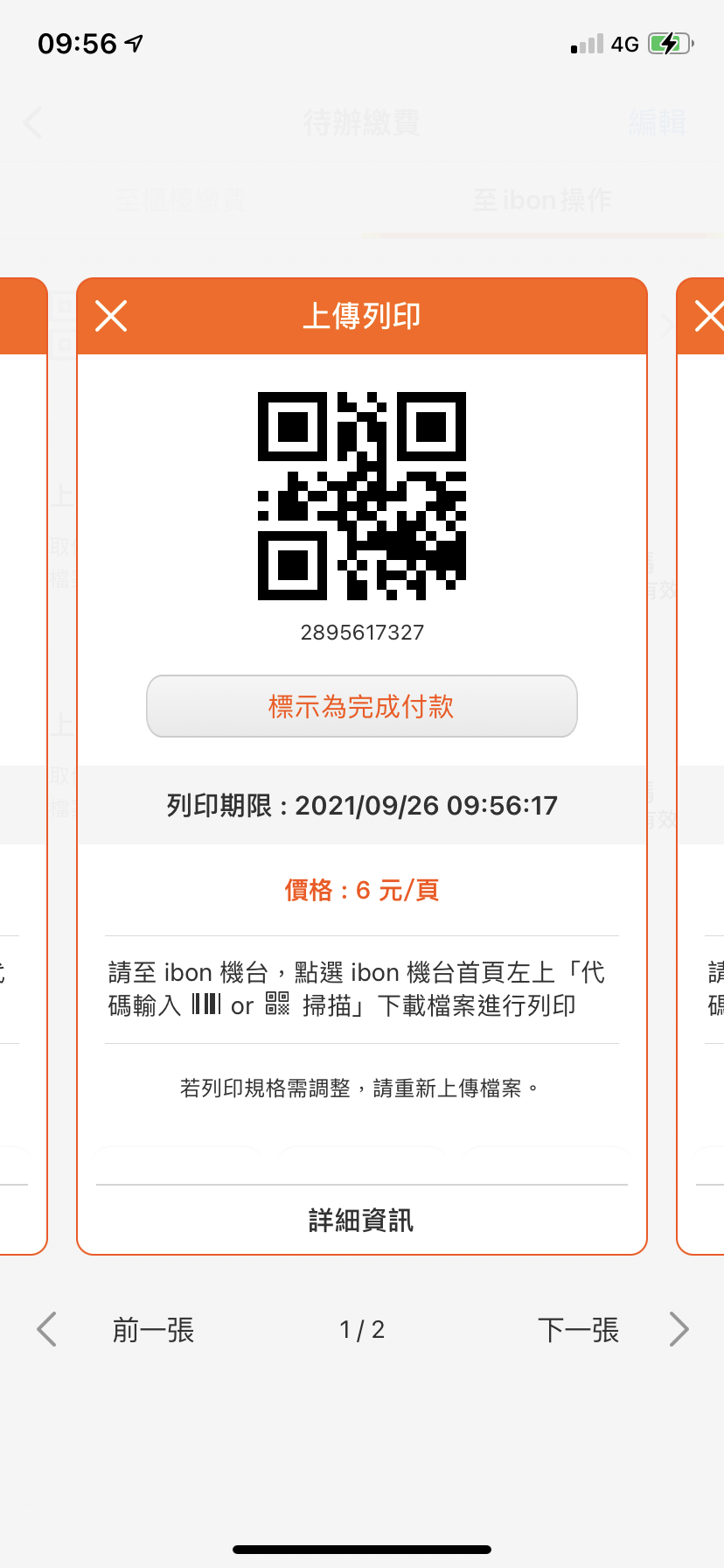The height and width of the screenshot is (1568, 724).
Task: Close the 上傳列印 card
Action: 111,316
